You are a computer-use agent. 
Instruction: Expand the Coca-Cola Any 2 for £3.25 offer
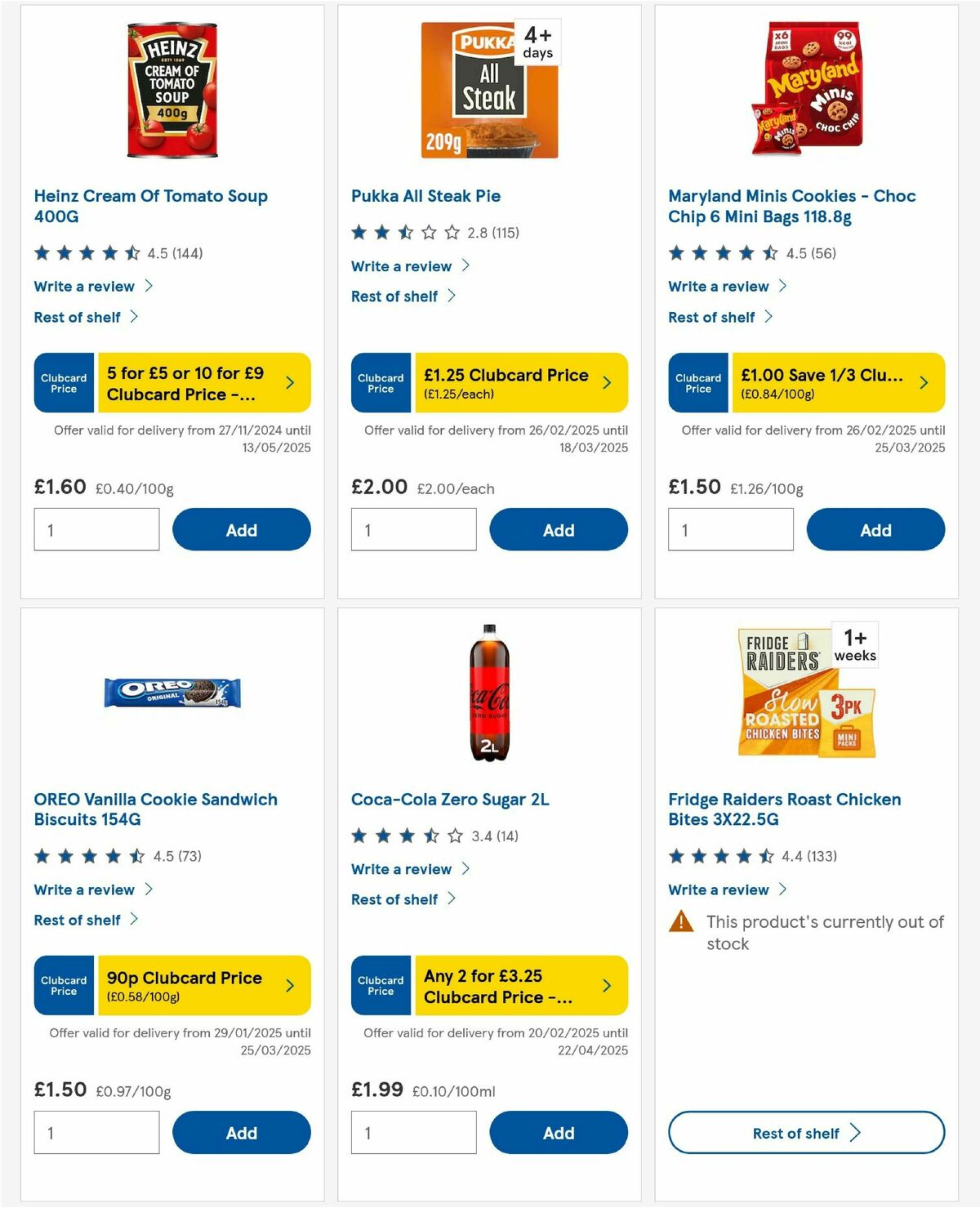click(x=608, y=985)
